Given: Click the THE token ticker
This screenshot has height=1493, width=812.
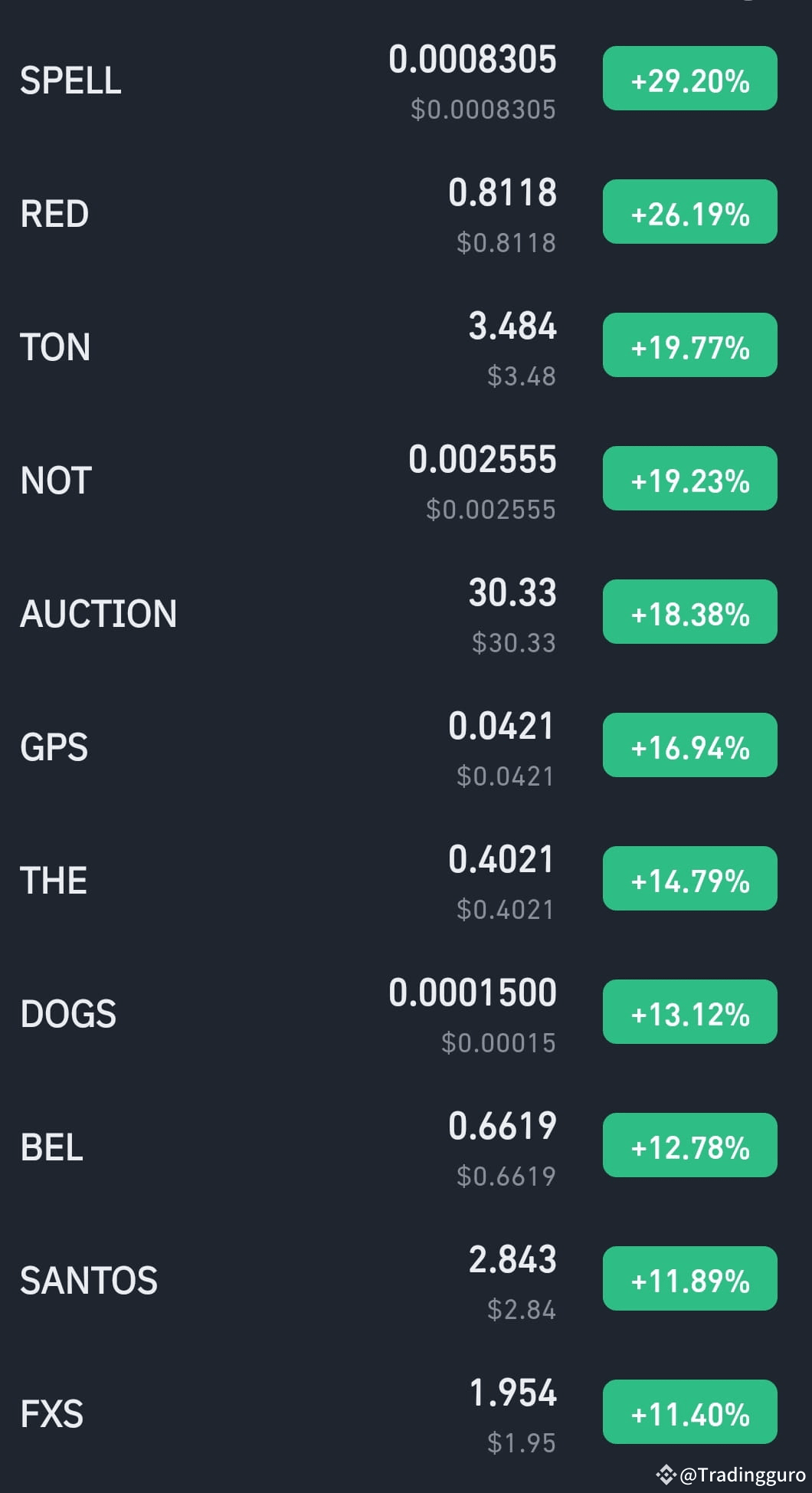Looking at the screenshot, I should pyautogui.click(x=52, y=879).
